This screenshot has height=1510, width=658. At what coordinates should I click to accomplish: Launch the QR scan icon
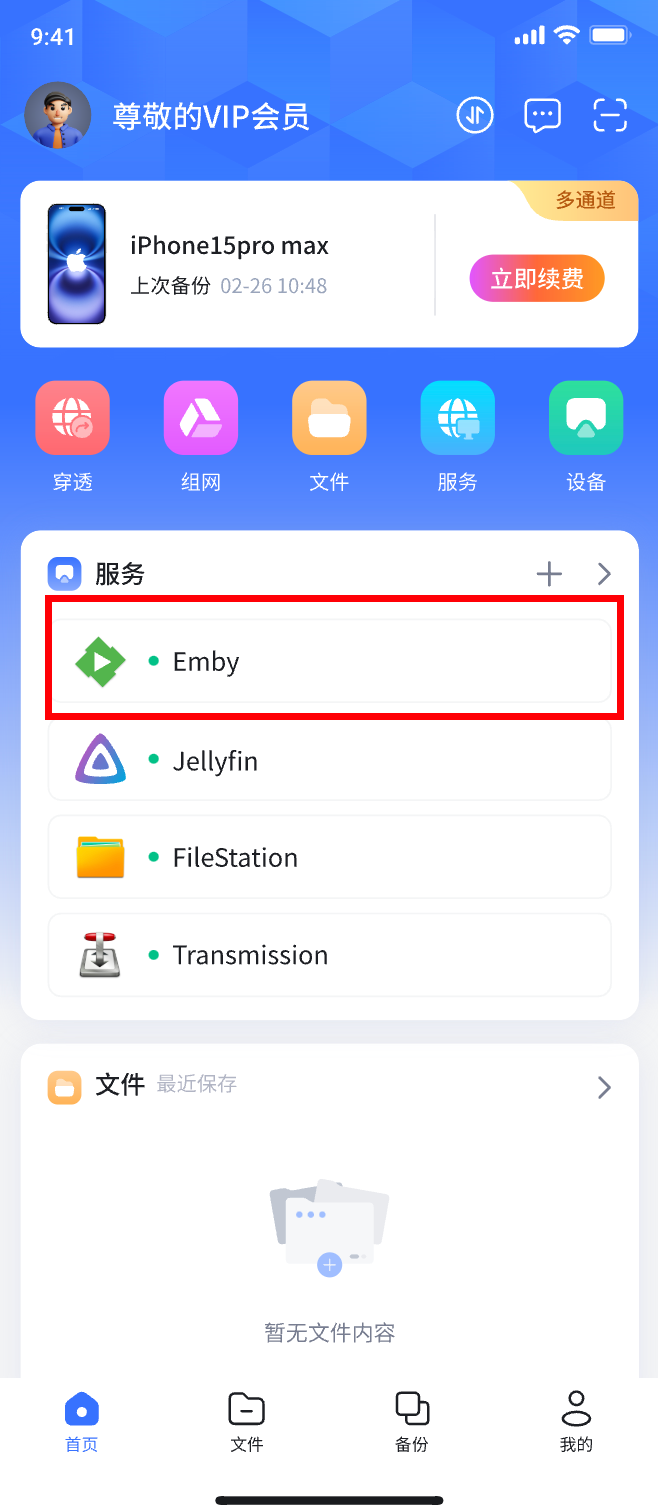click(x=609, y=117)
